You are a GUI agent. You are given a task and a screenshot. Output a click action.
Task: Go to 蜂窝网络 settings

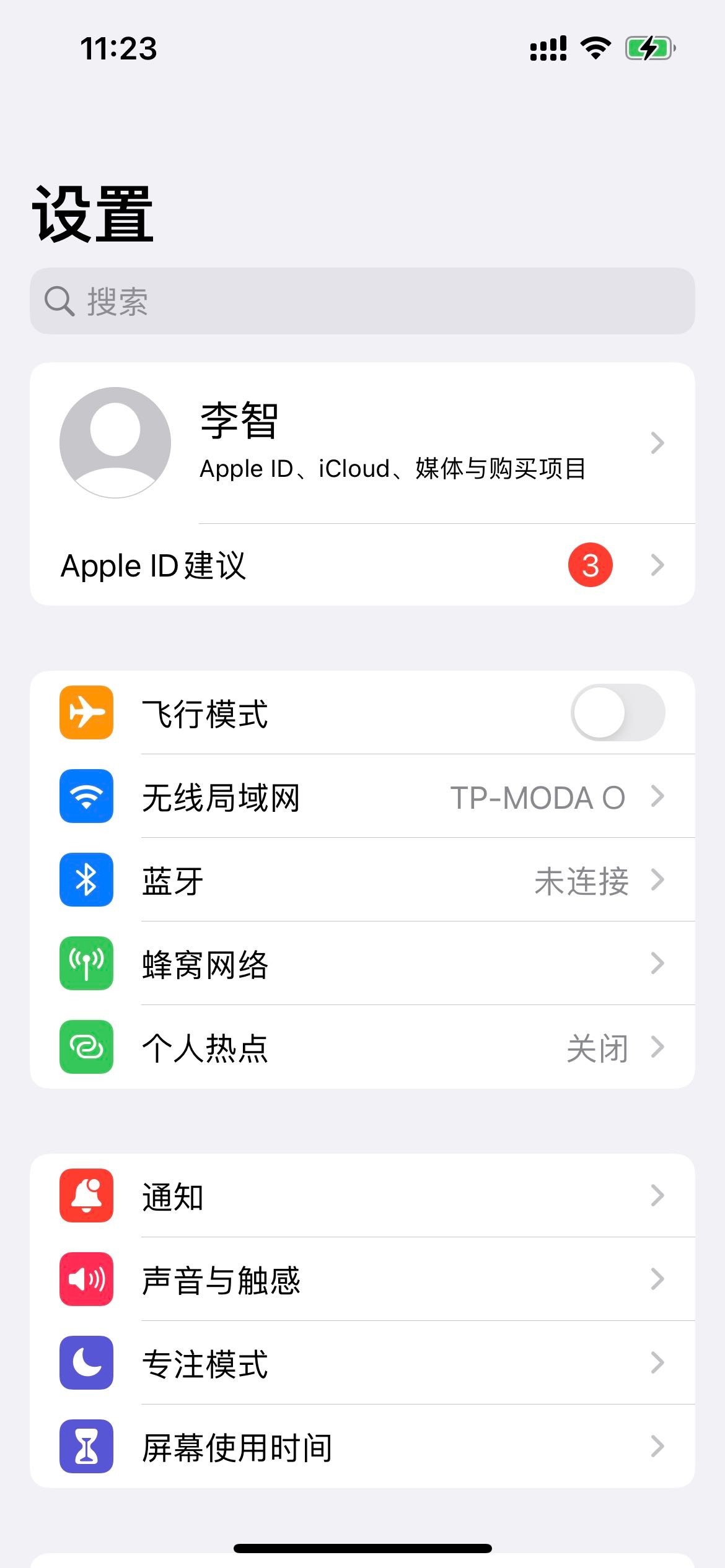362,964
